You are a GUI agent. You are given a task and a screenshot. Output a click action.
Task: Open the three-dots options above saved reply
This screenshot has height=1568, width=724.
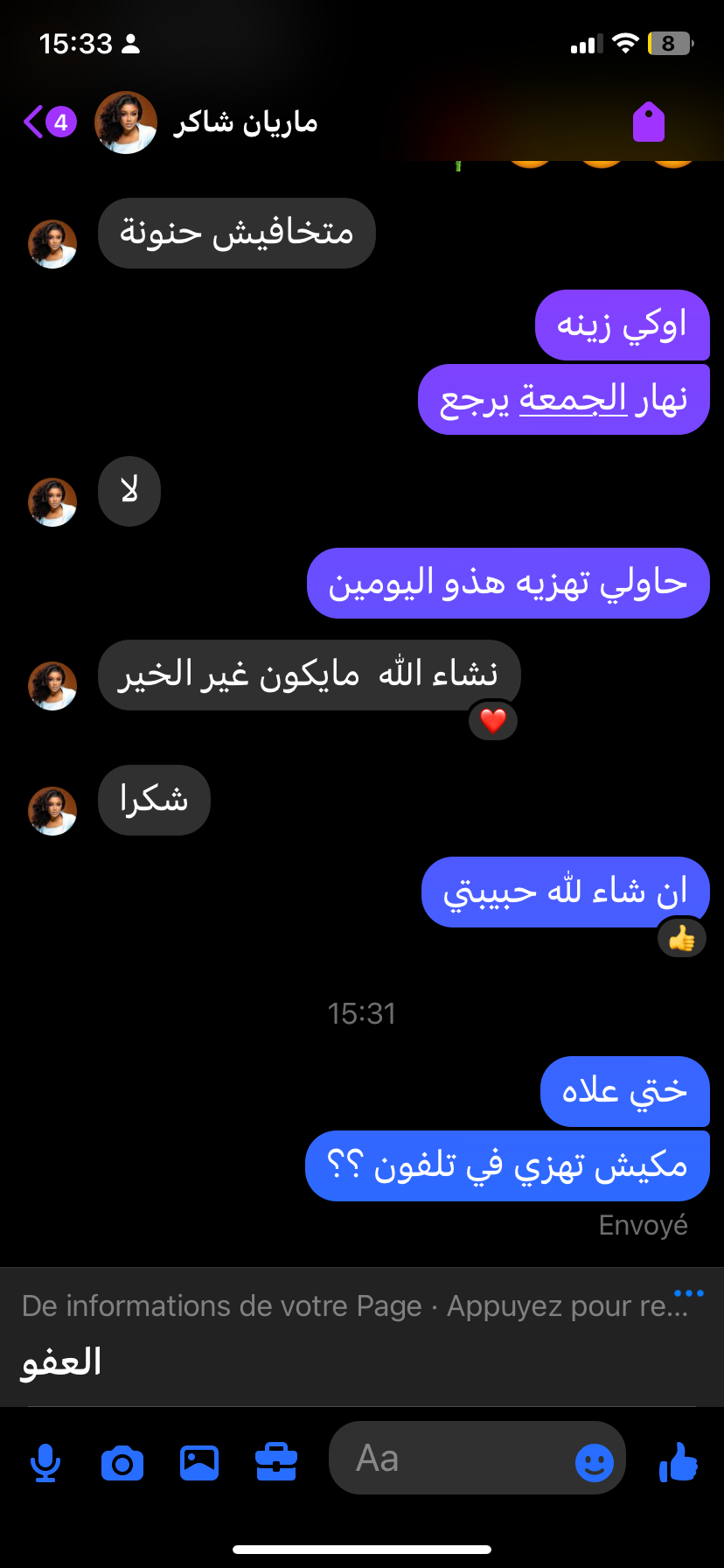tap(689, 1292)
